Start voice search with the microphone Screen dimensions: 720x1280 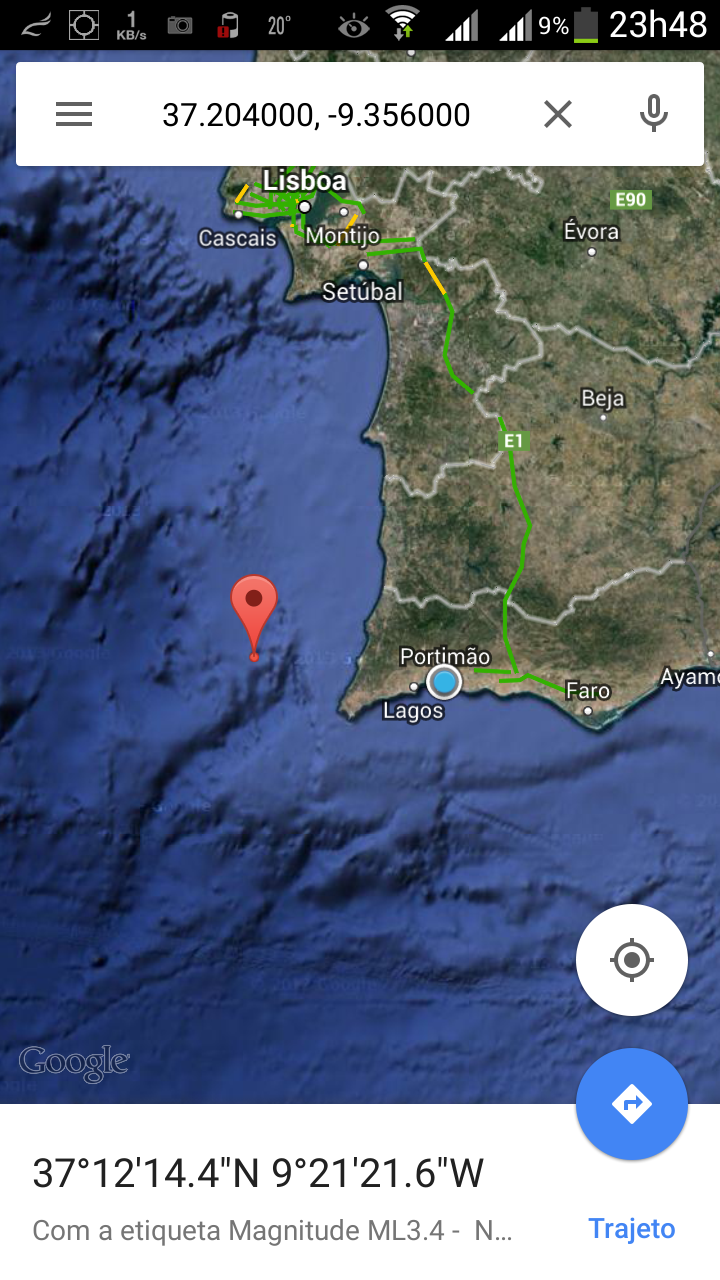click(654, 115)
